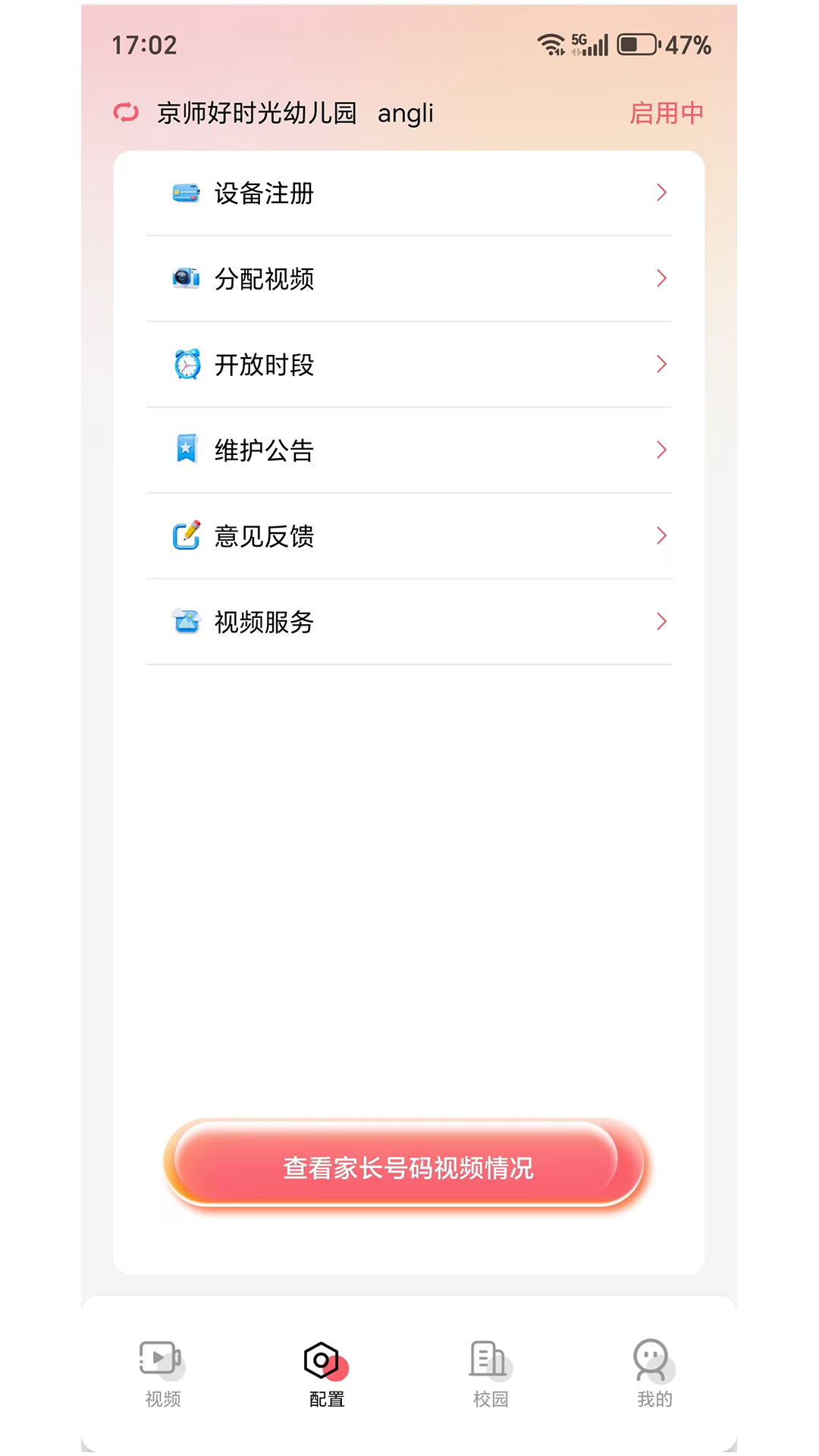Select the 意见反馈 pencil feedback icon
This screenshot has width=819, height=1456.
tap(186, 536)
